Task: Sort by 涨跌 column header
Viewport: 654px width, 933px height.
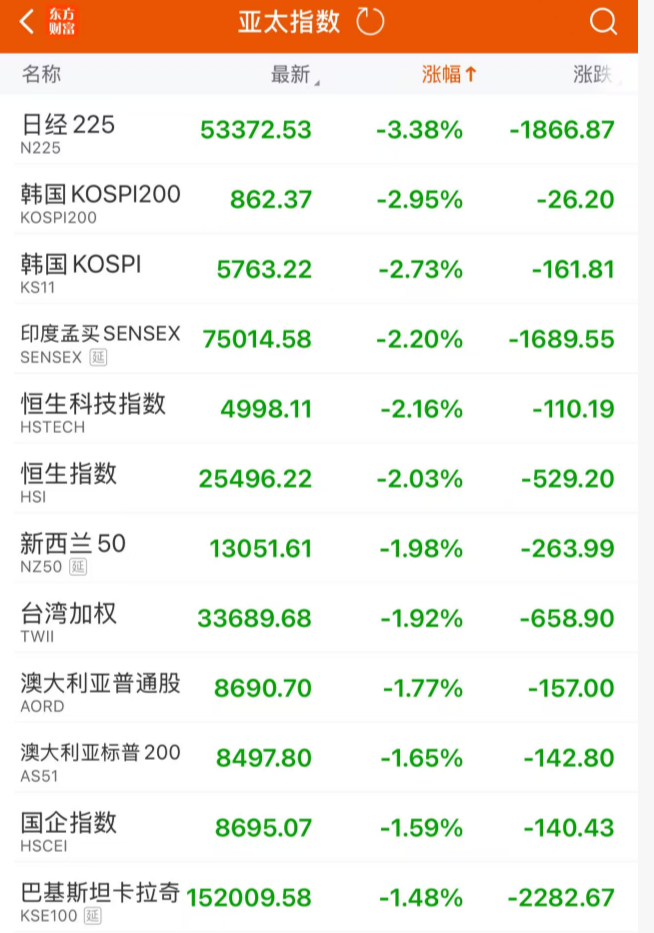Action: [x=594, y=75]
